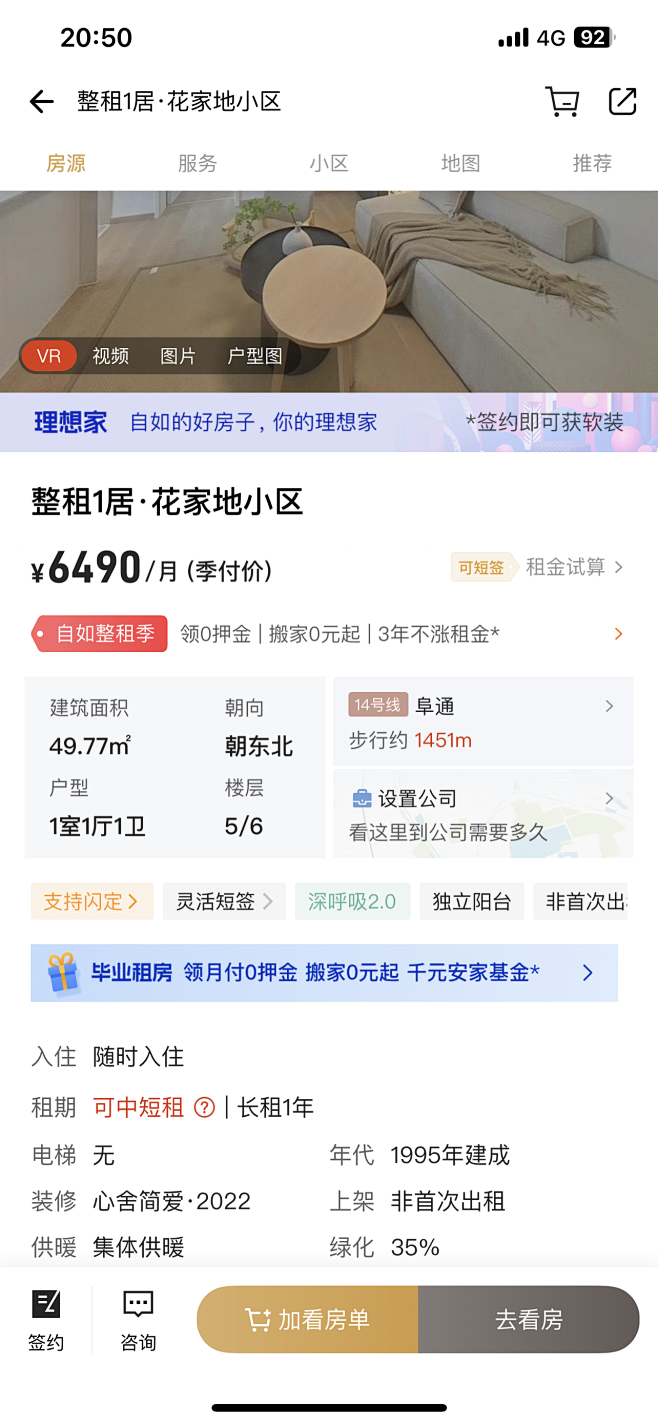Switch to the 服务 tab
Image resolution: width=658 pixels, height=1424 pixels.
(x=197, y=163)
